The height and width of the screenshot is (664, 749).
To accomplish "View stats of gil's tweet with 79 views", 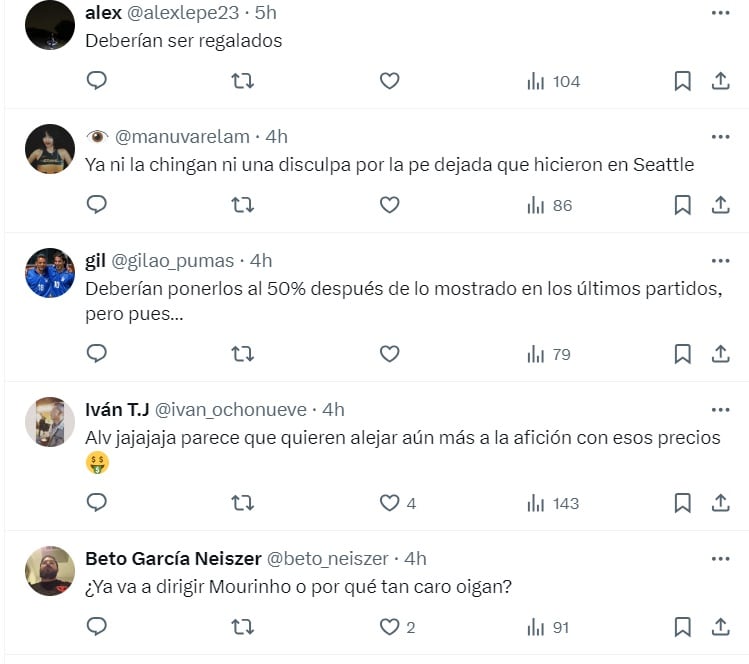I will click(548, 353).
